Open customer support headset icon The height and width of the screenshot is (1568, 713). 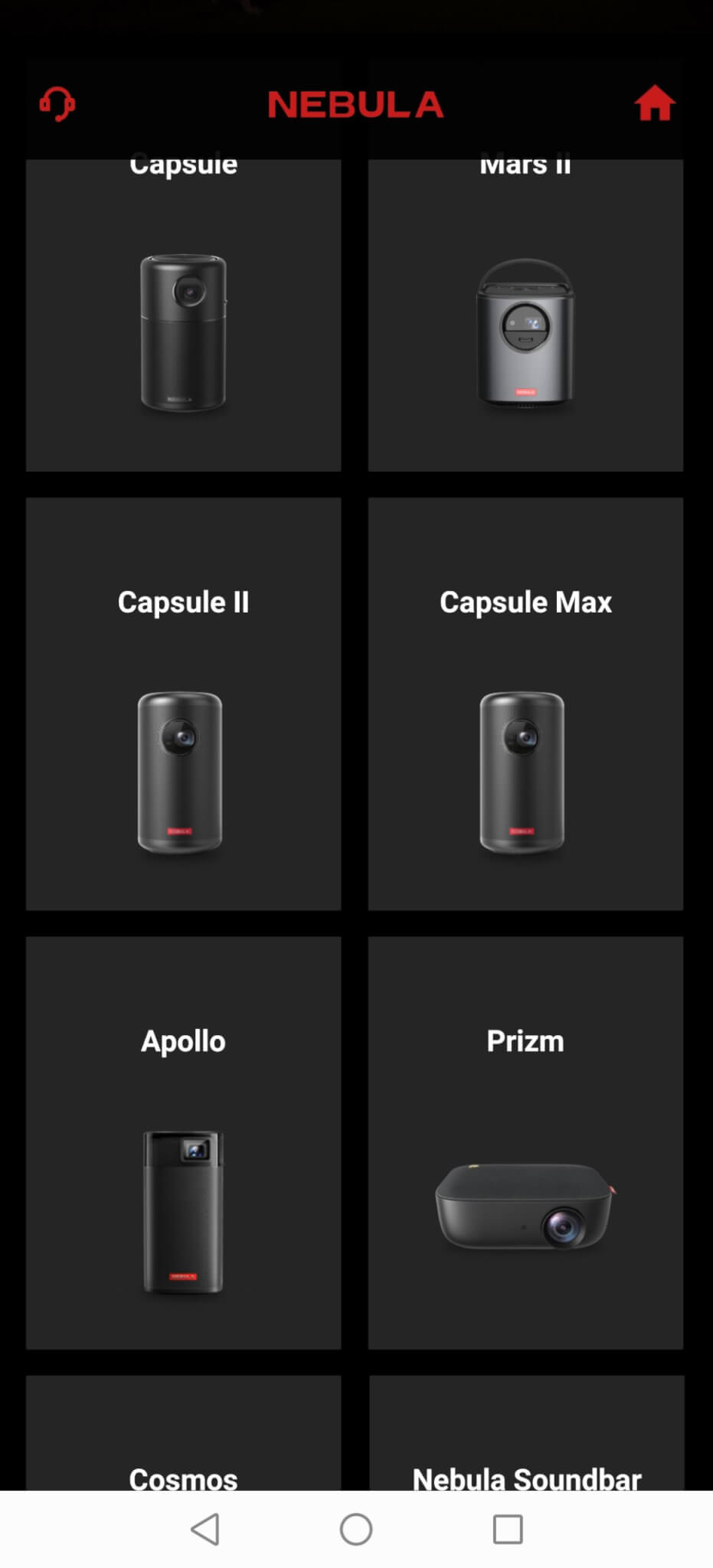[57, 104]
